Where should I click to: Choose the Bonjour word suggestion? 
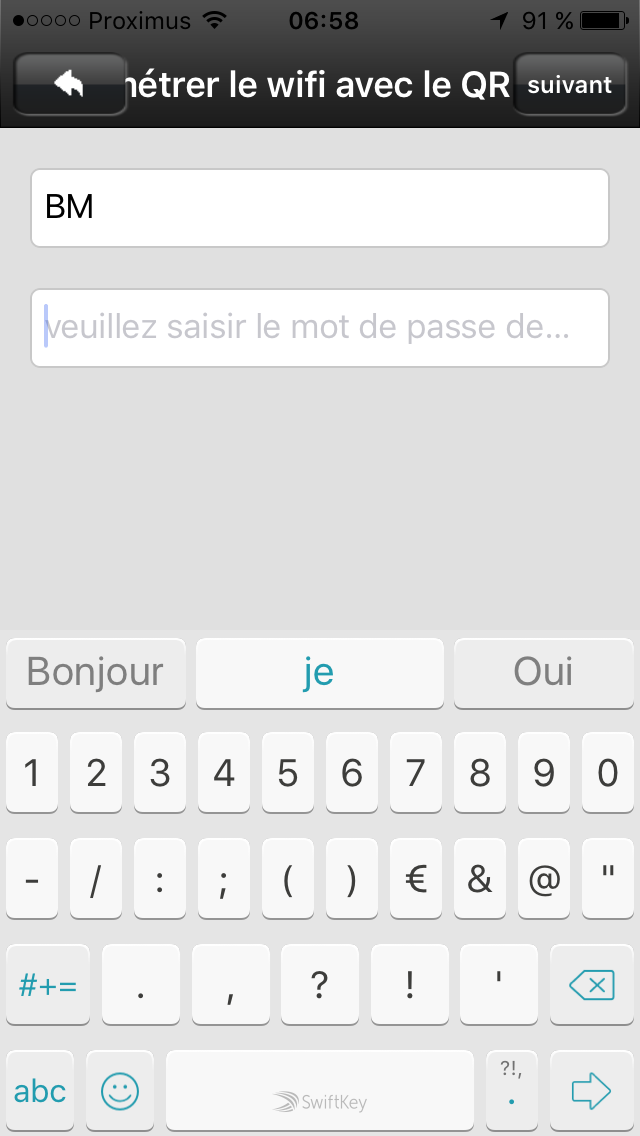(96, 673)
